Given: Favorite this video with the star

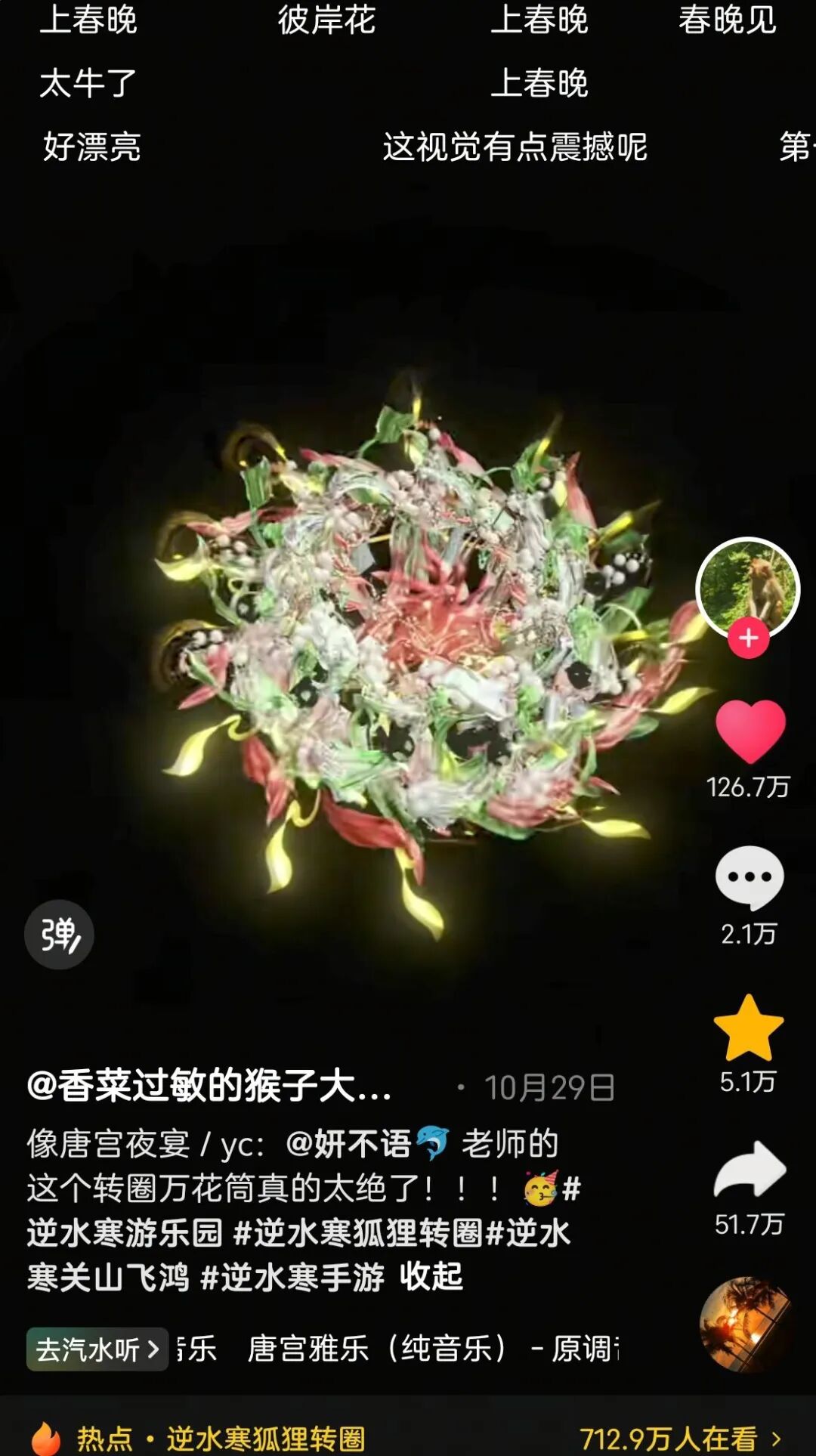Looking at the screenshot, I should [x=749, y=1028].
